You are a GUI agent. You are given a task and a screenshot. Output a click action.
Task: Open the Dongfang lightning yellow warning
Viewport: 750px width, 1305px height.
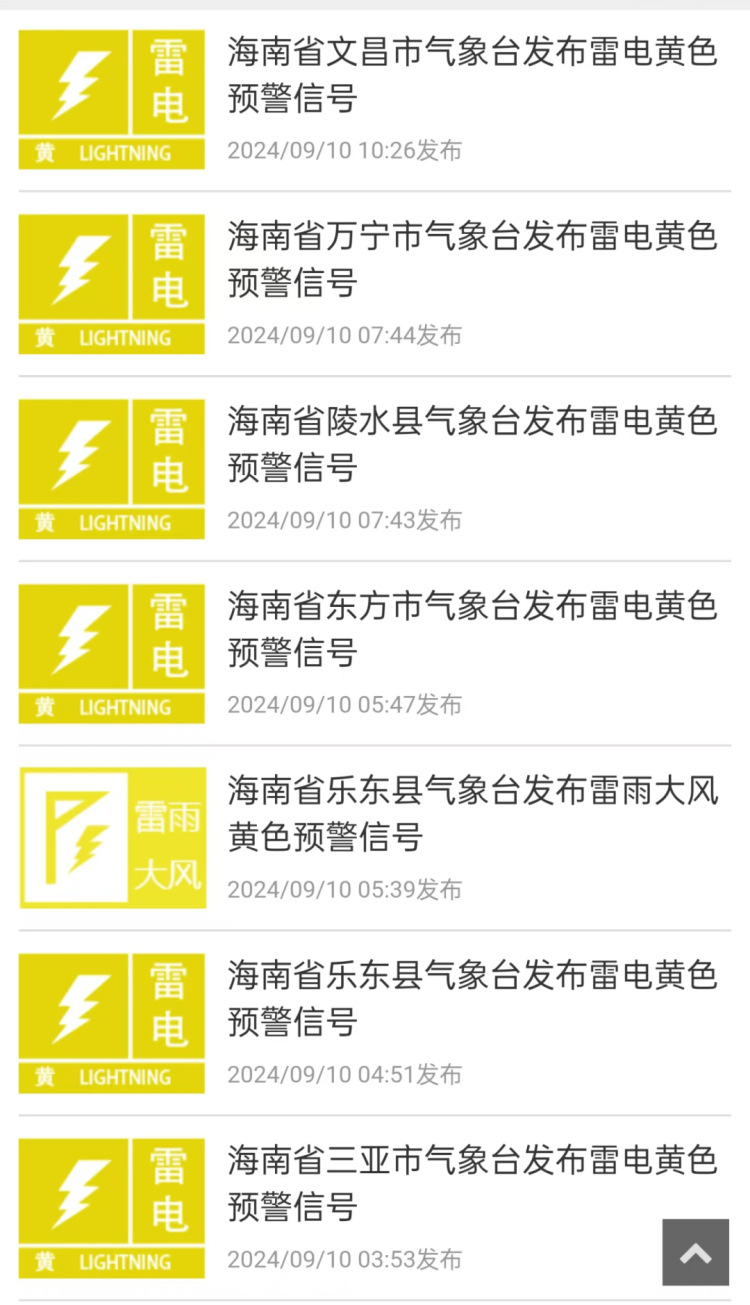pyautogui.click(x=472, y=630)
